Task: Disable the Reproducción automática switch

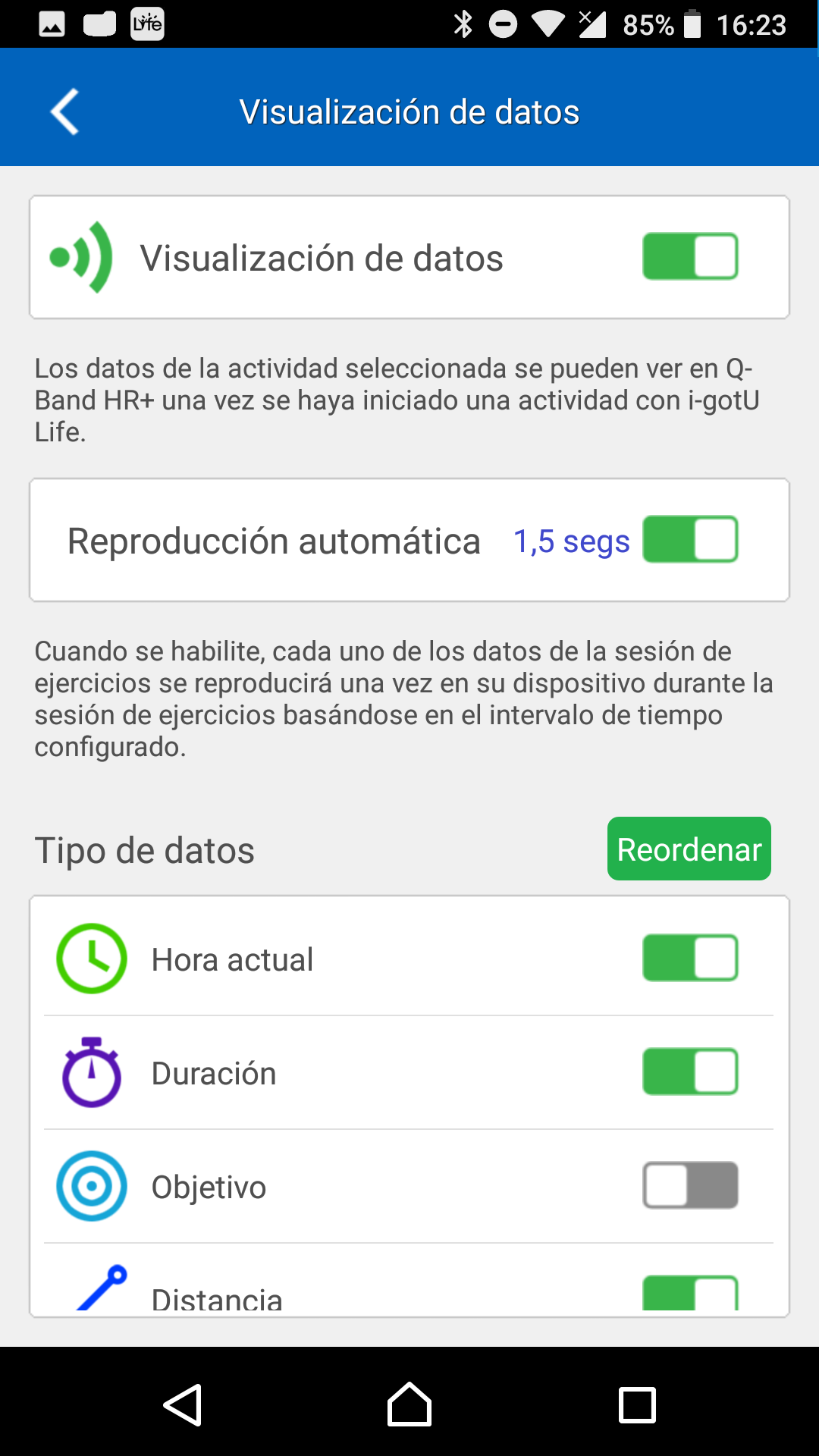Action: click(690, 539)
